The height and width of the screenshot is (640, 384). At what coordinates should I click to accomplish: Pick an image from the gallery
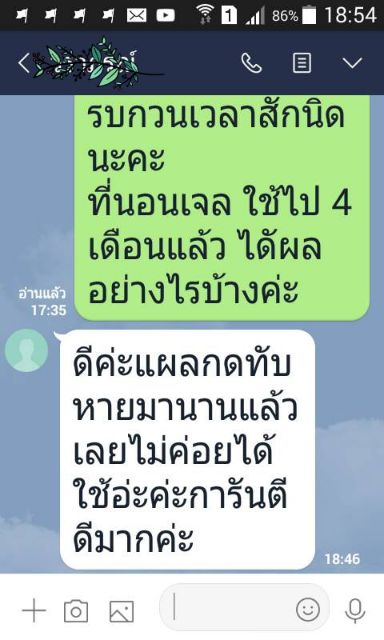(x=122, y=611)
